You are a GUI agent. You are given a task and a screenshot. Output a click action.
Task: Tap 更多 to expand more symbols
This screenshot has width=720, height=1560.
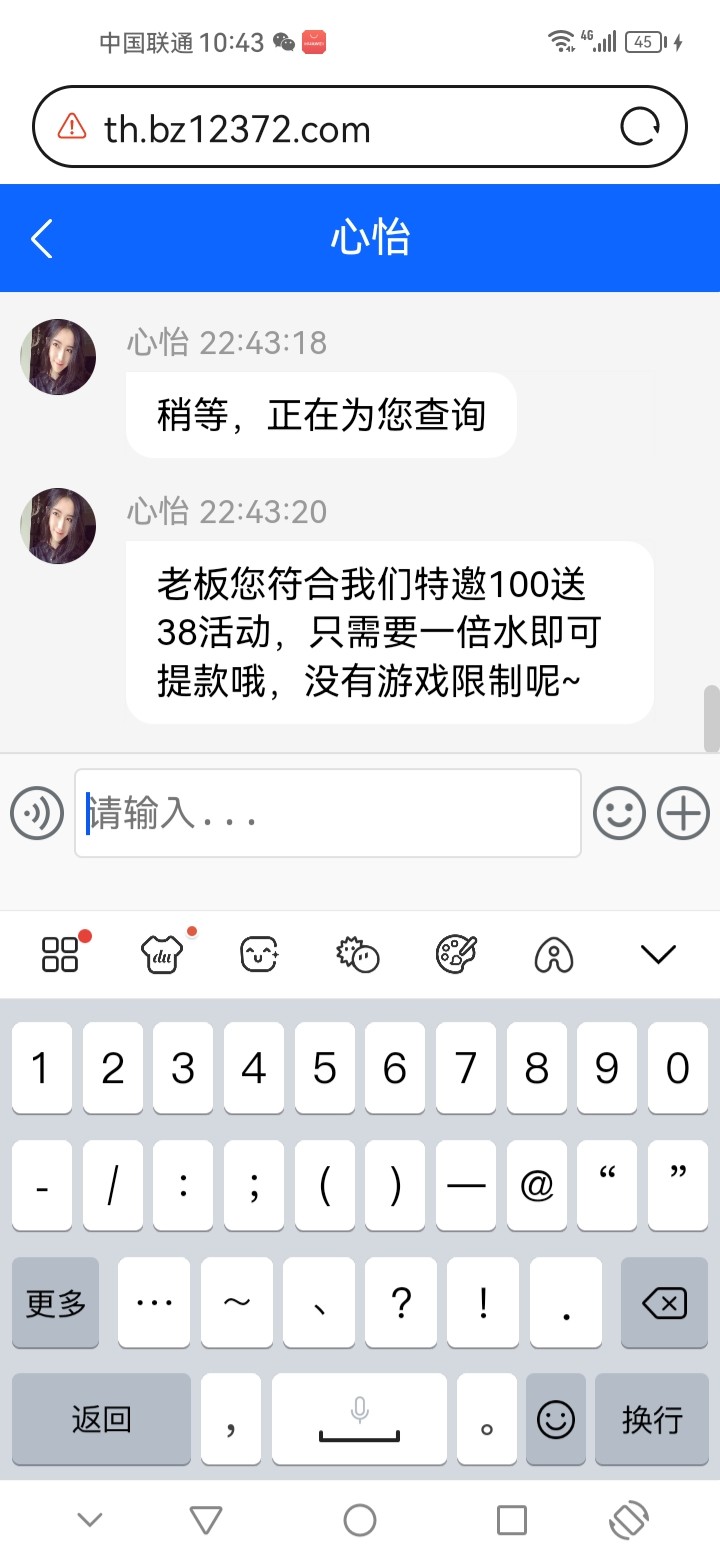tap(55, 1303)
